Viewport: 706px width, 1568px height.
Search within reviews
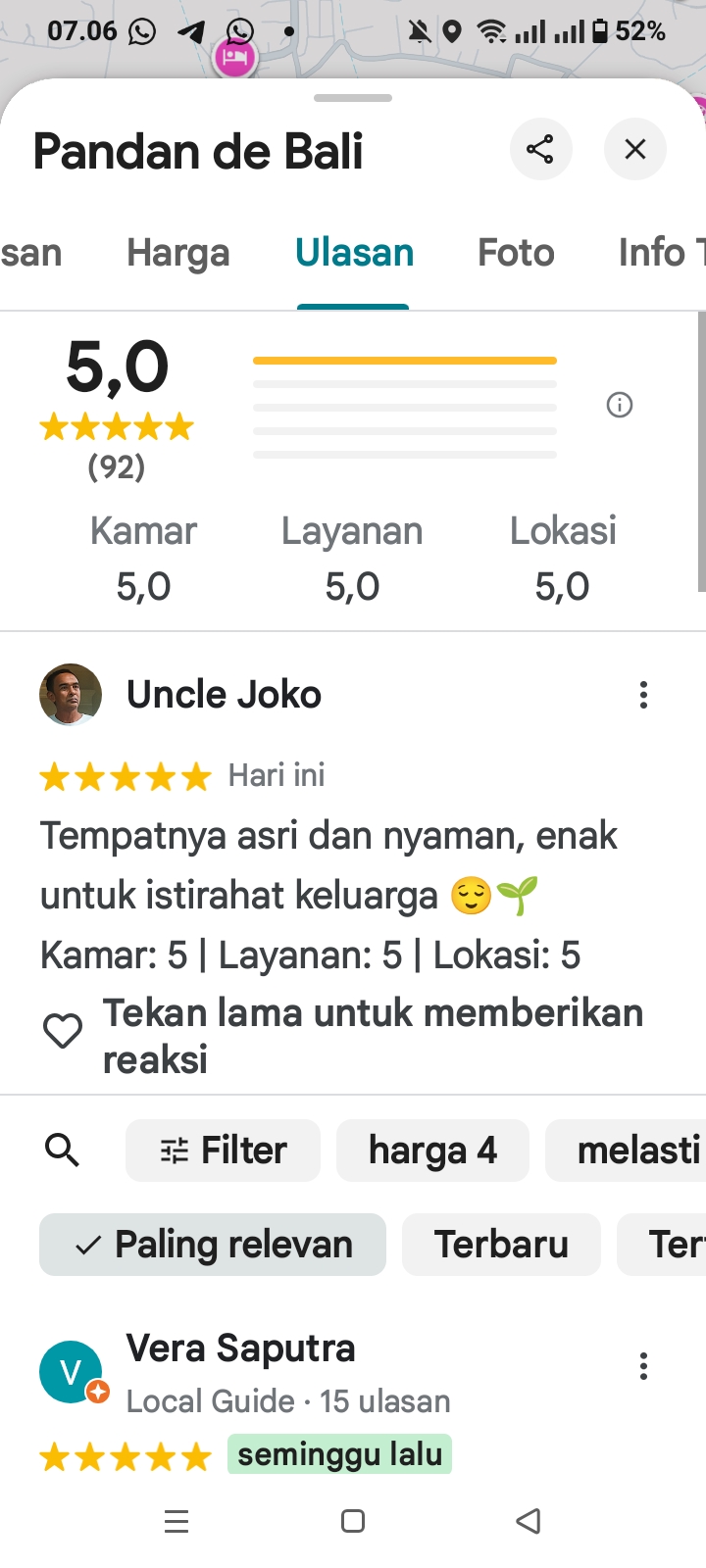point(63,1150)
